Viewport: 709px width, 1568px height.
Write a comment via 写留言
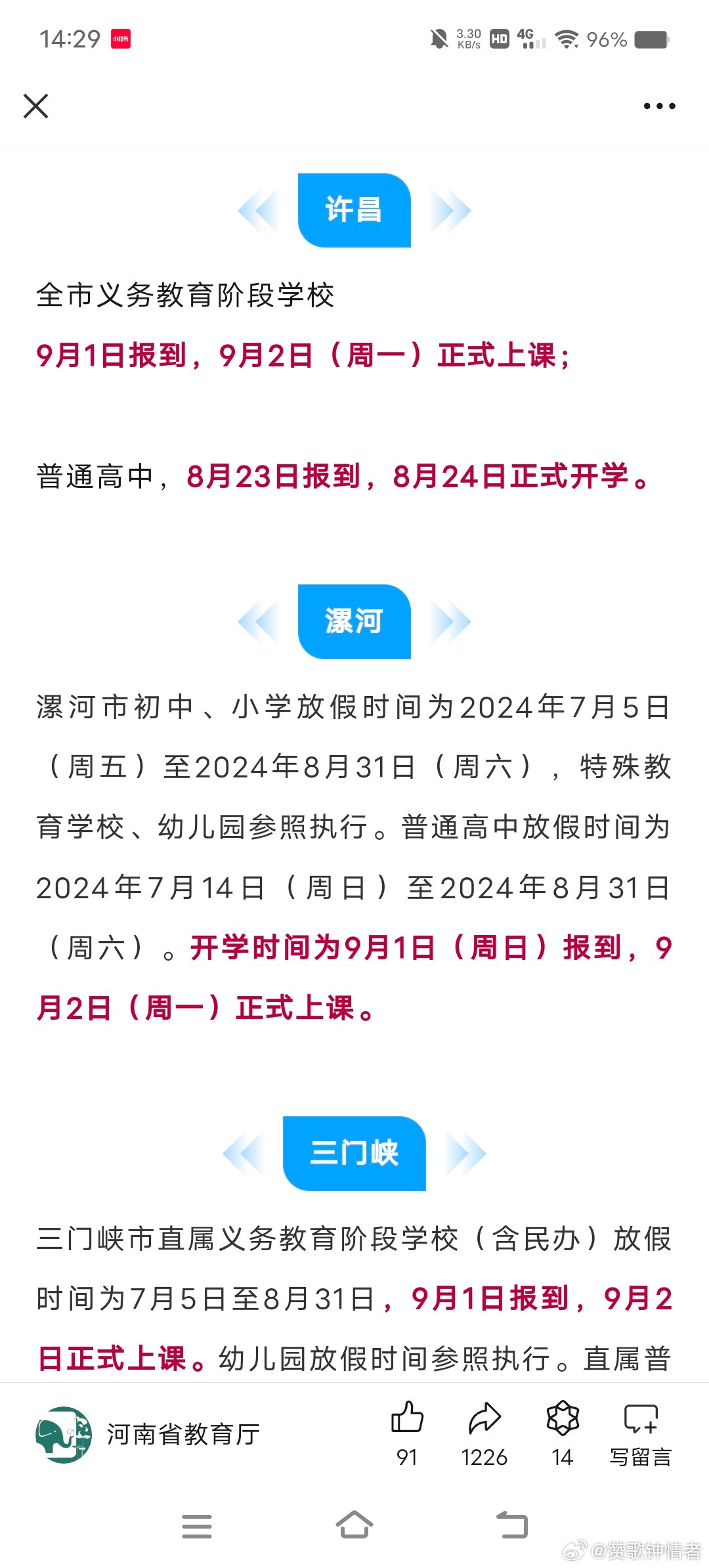tap(641, 1433)
